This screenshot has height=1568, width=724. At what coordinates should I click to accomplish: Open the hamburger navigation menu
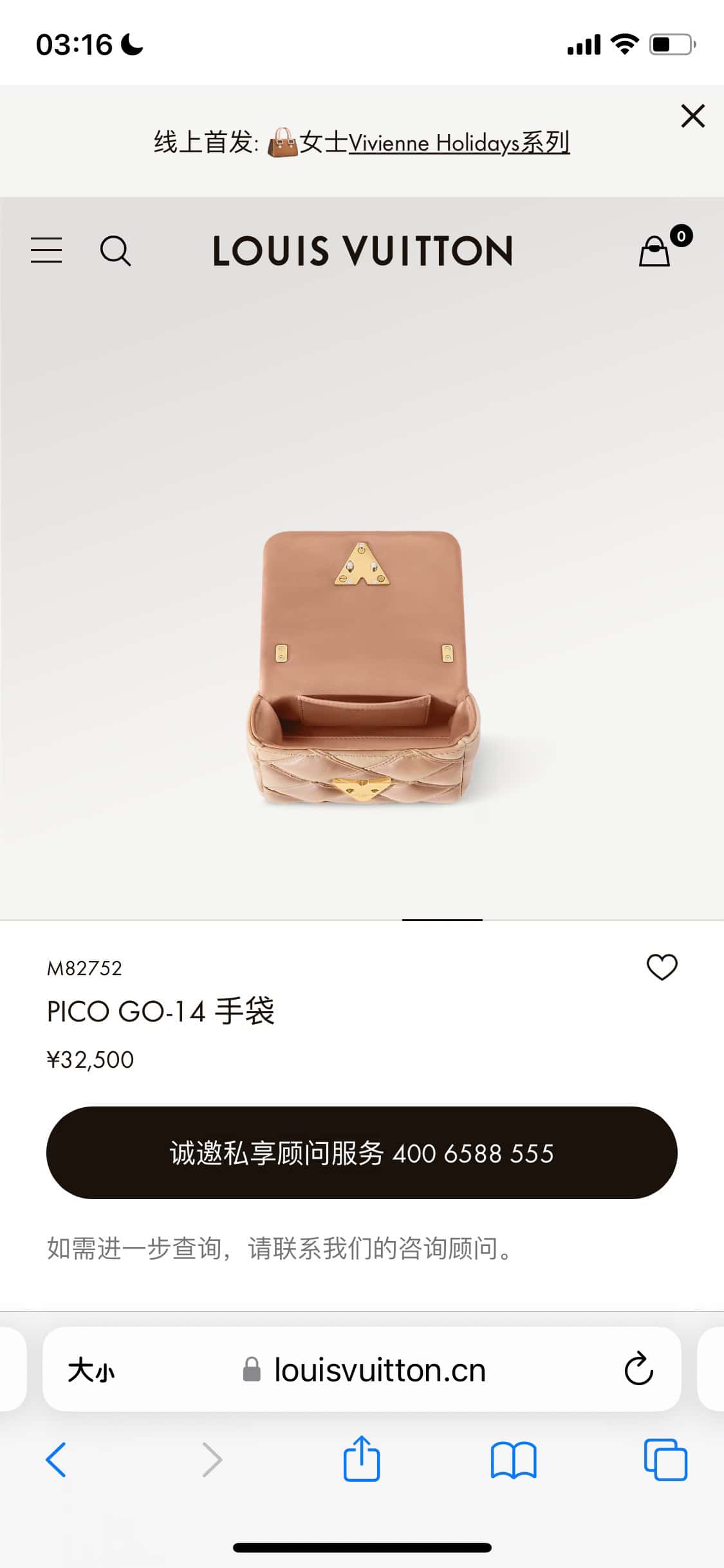[x=46, y=250]
